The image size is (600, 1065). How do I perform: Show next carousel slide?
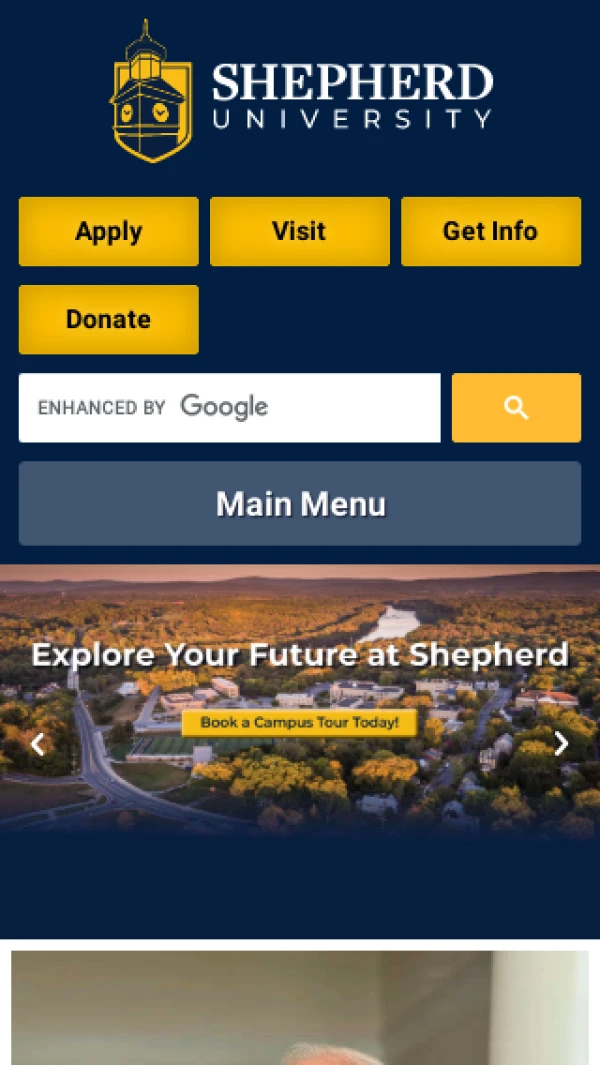[561, 743]
